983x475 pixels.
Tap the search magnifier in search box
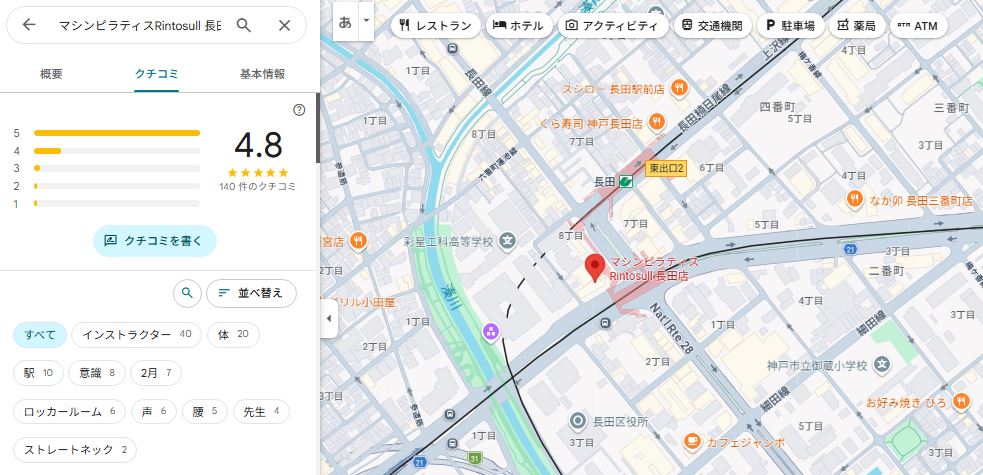point(244,25)
